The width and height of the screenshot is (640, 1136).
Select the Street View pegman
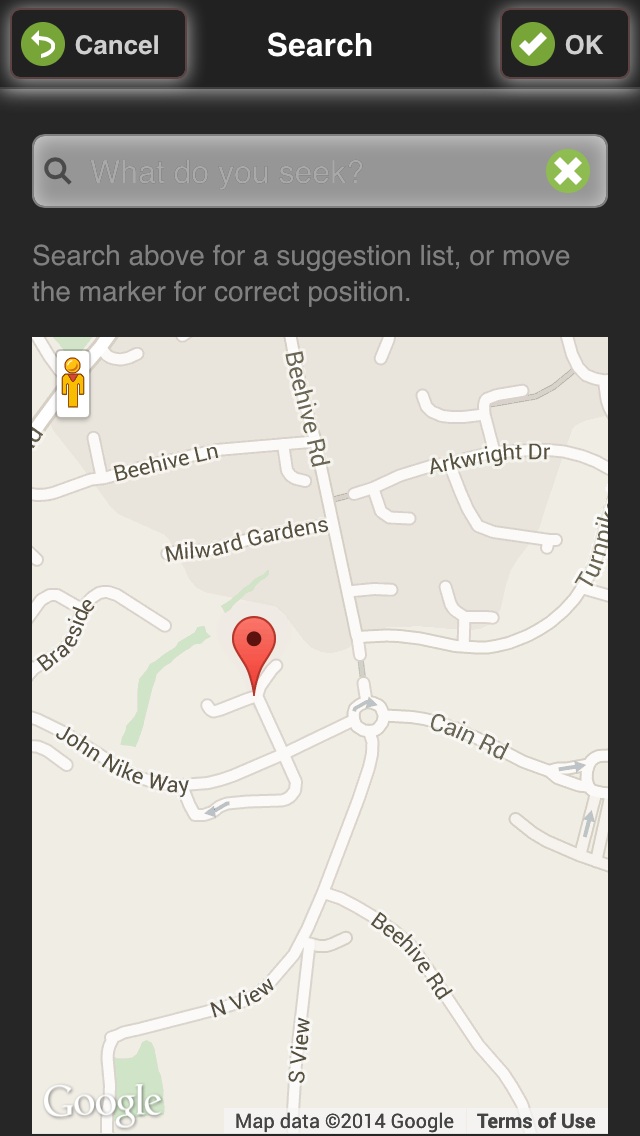72,384
